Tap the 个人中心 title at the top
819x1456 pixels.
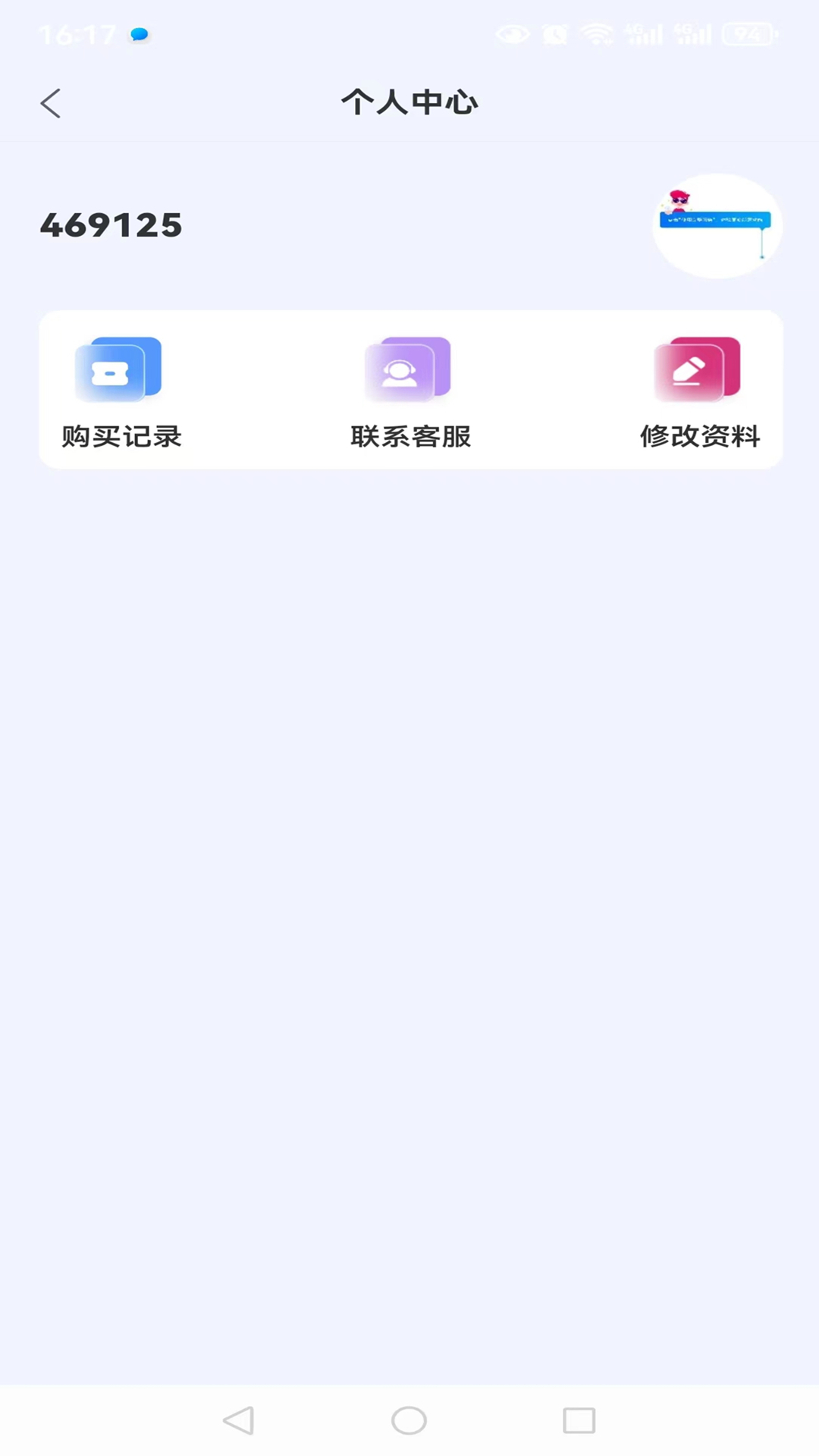click(x=409, y=102)
